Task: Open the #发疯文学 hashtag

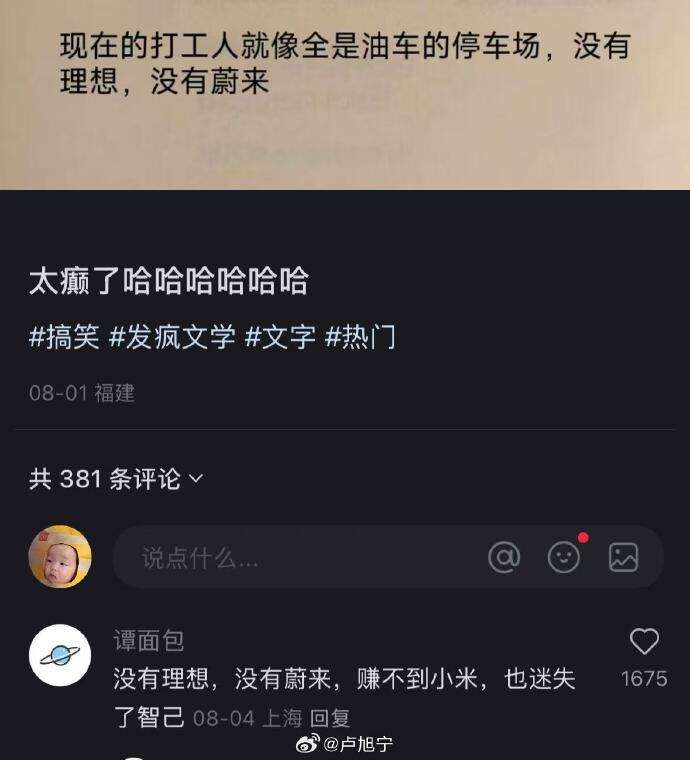Action: coord(172,337)
